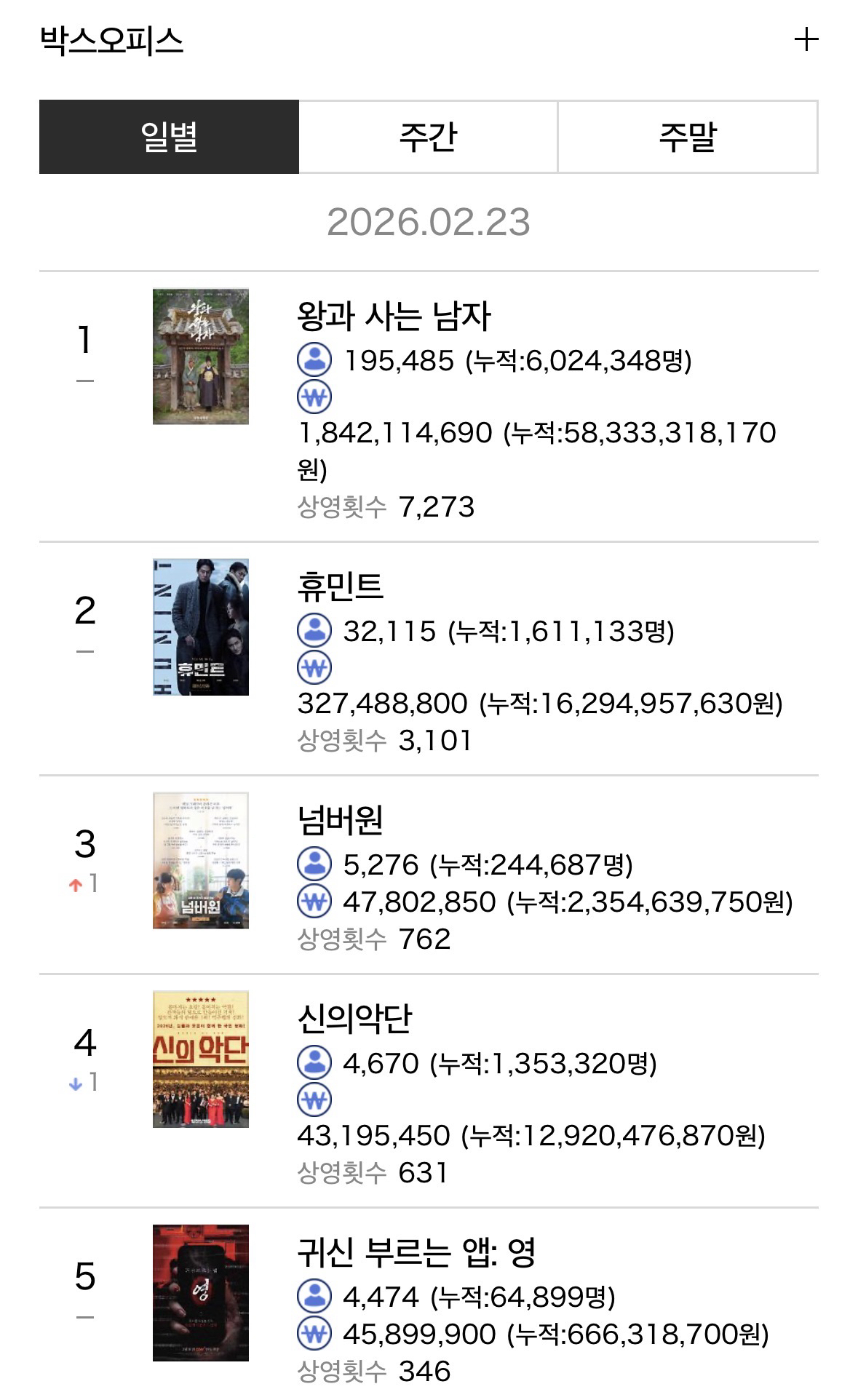View details for 넘버원

340,821
